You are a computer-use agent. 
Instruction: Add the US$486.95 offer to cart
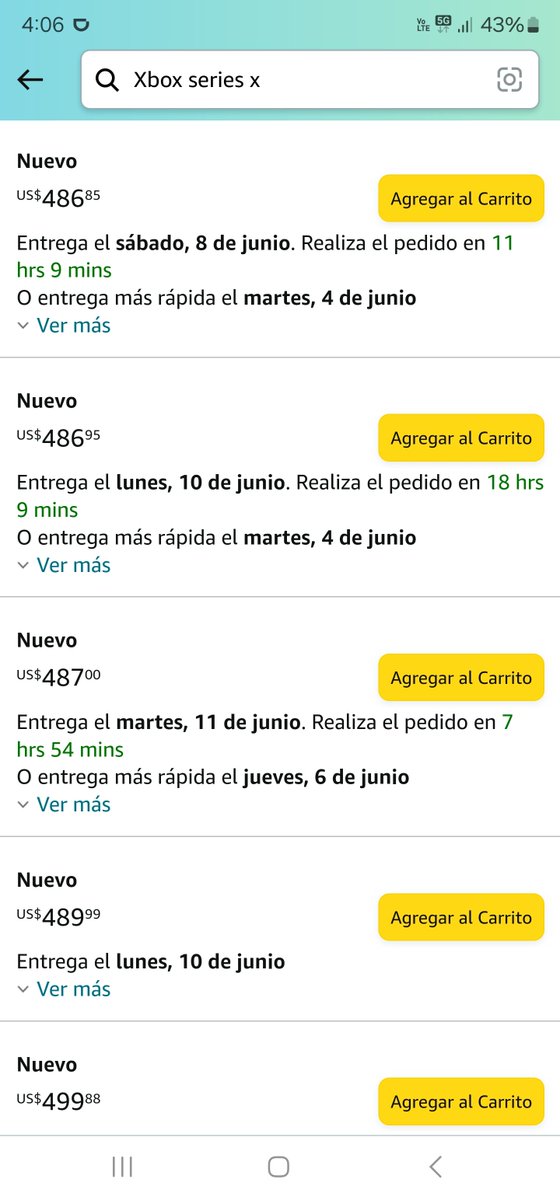tap(461, 438)
